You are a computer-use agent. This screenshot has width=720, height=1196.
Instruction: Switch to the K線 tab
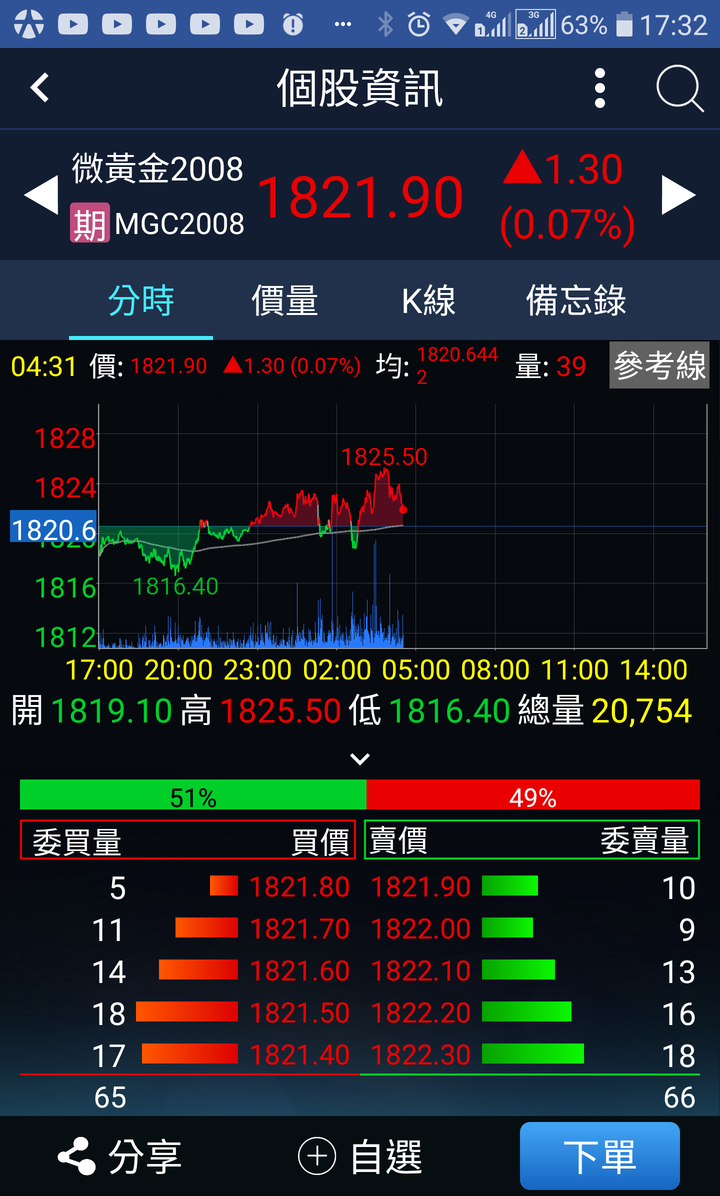click(429, 301)
